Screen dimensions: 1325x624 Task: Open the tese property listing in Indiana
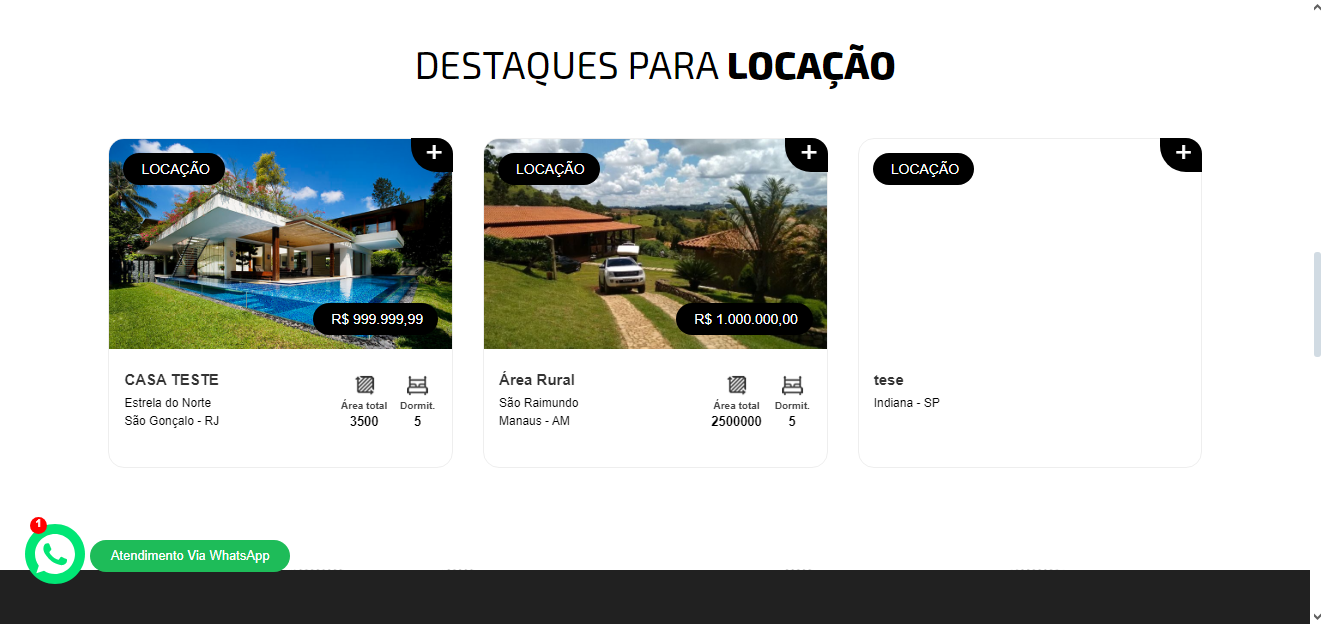point(888,380)
